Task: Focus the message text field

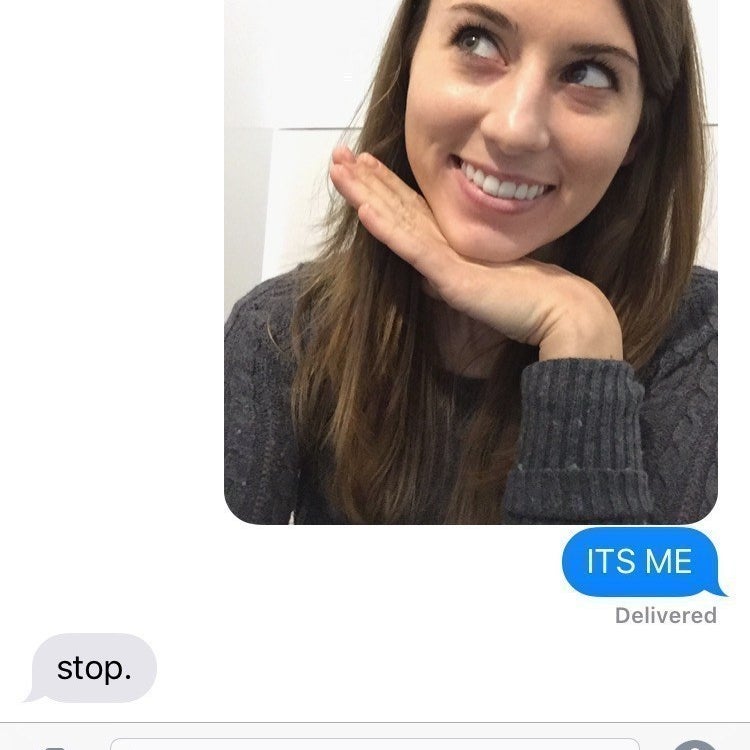Action: coord(375,744)
